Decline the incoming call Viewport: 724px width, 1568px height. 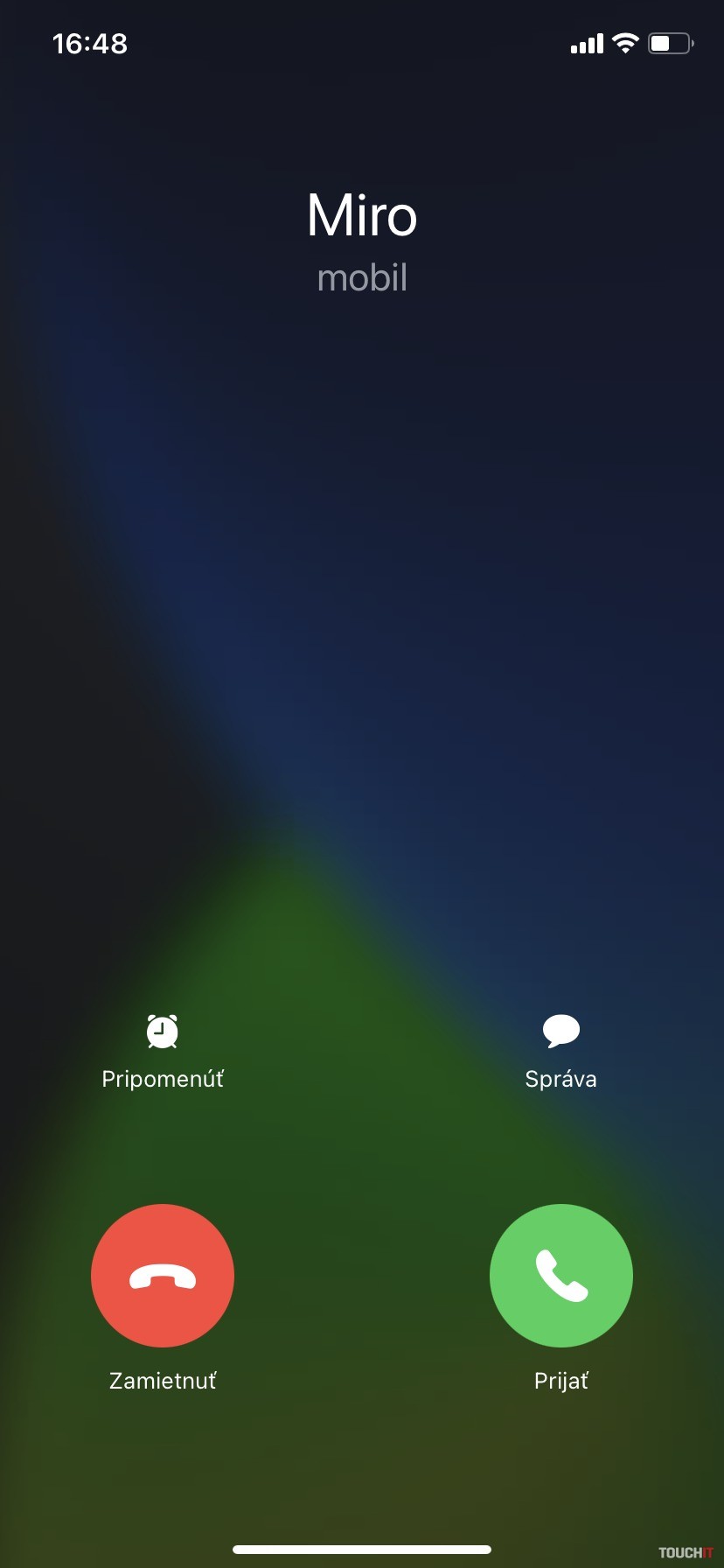point(163,1275)
